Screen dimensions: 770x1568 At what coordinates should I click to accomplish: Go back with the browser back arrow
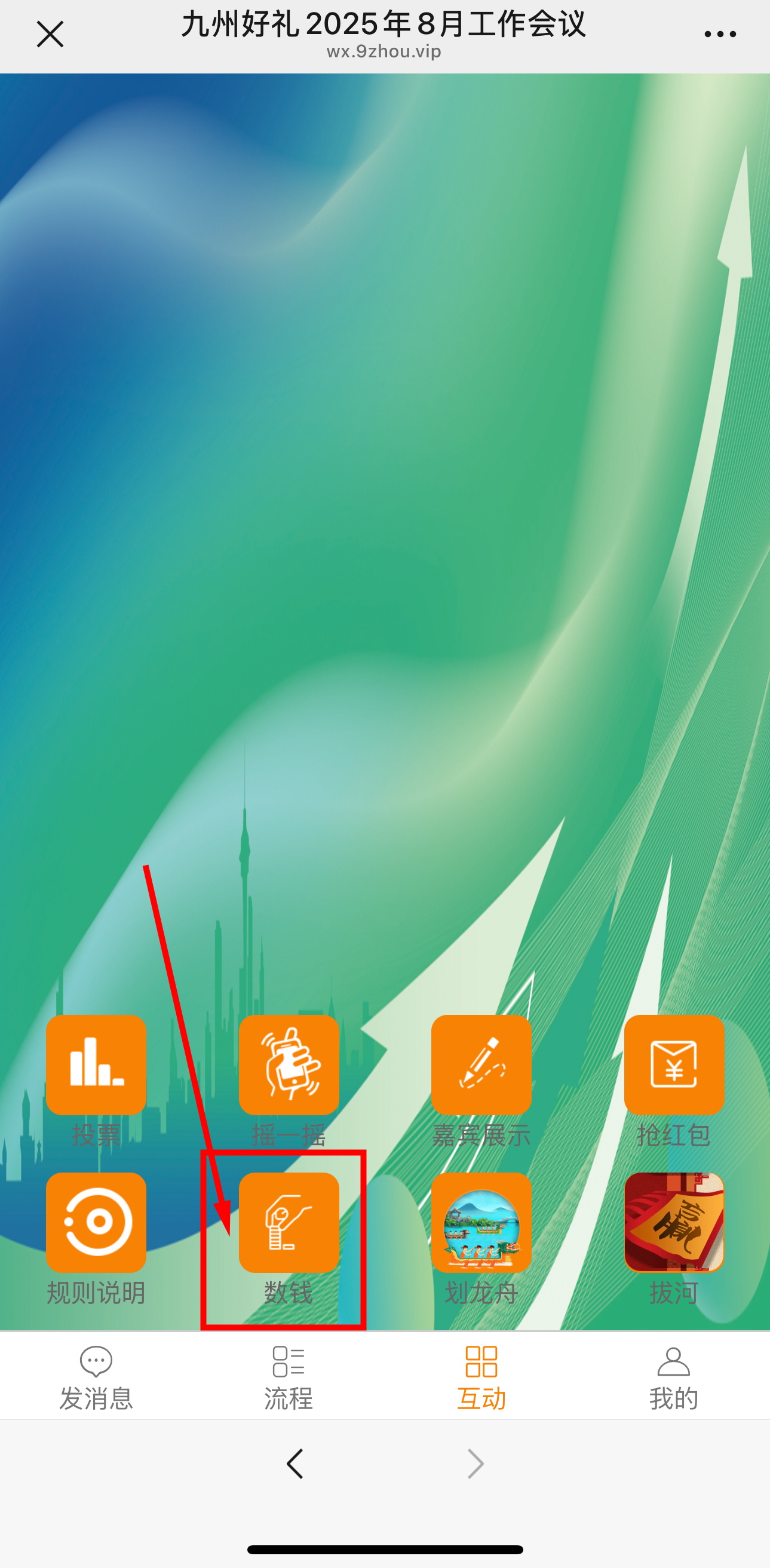[x=295, y=1464]
